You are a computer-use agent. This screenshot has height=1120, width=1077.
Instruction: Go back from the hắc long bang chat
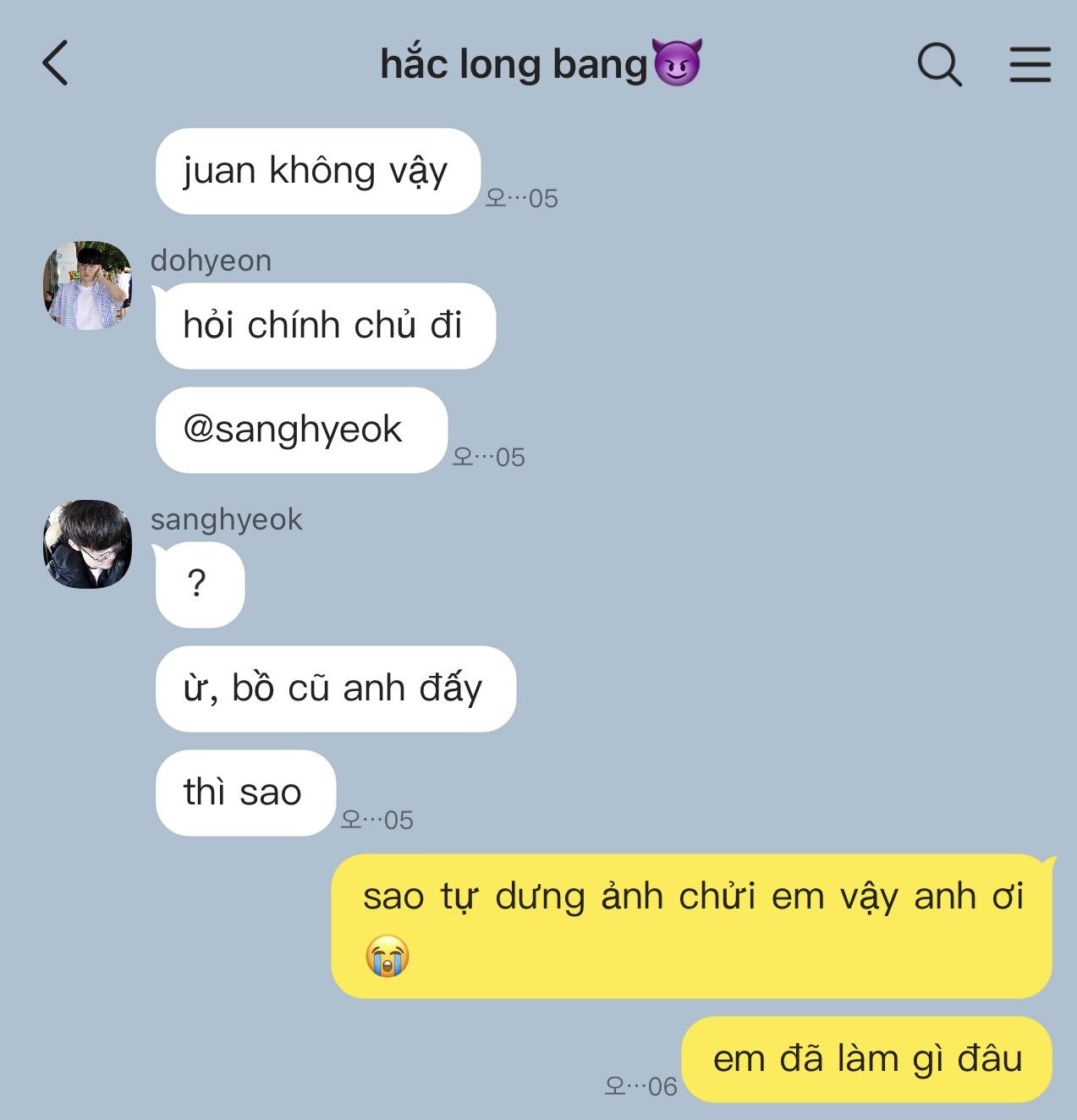click(56, 64)
